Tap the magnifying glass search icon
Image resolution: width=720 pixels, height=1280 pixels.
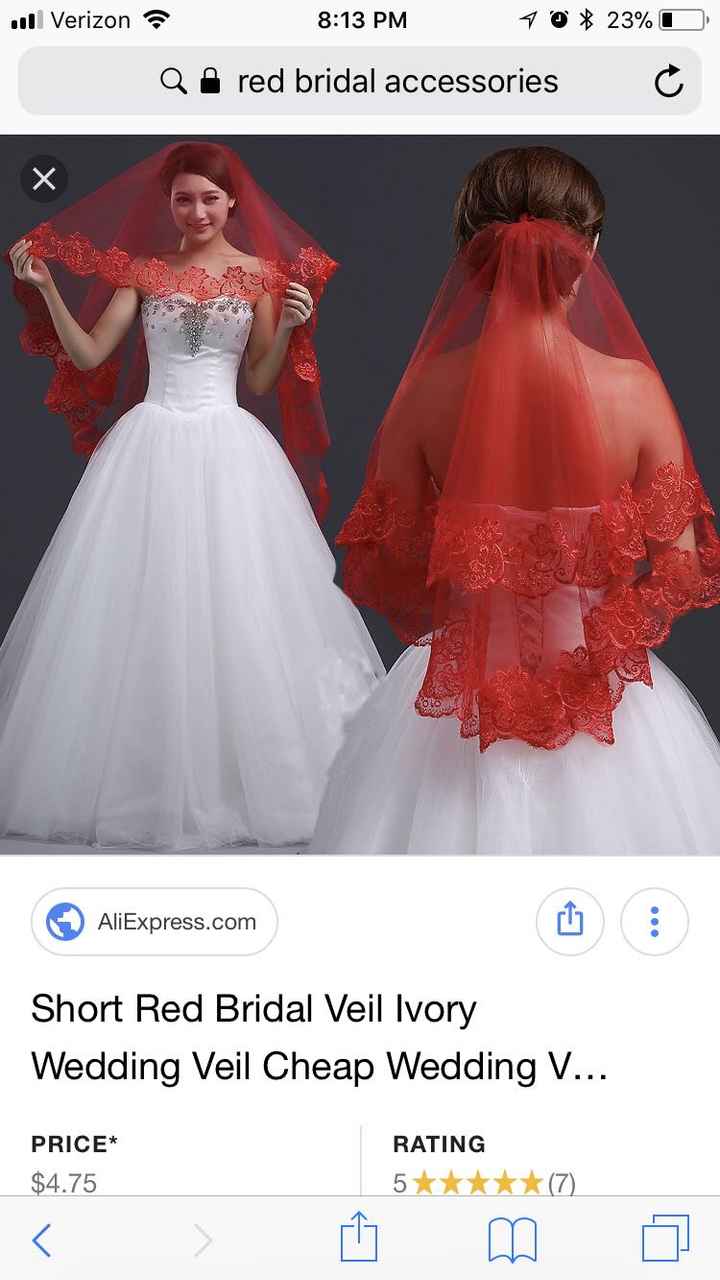172,80
